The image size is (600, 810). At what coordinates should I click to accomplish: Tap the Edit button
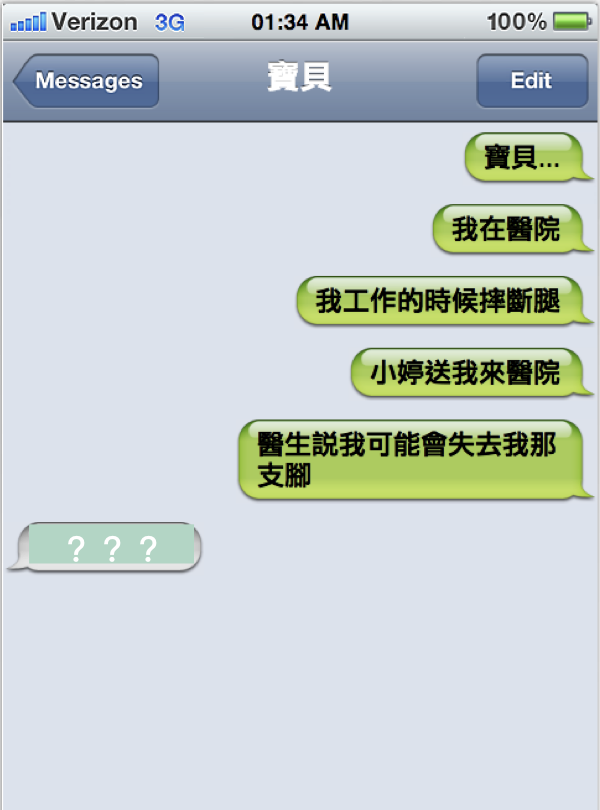531,81
